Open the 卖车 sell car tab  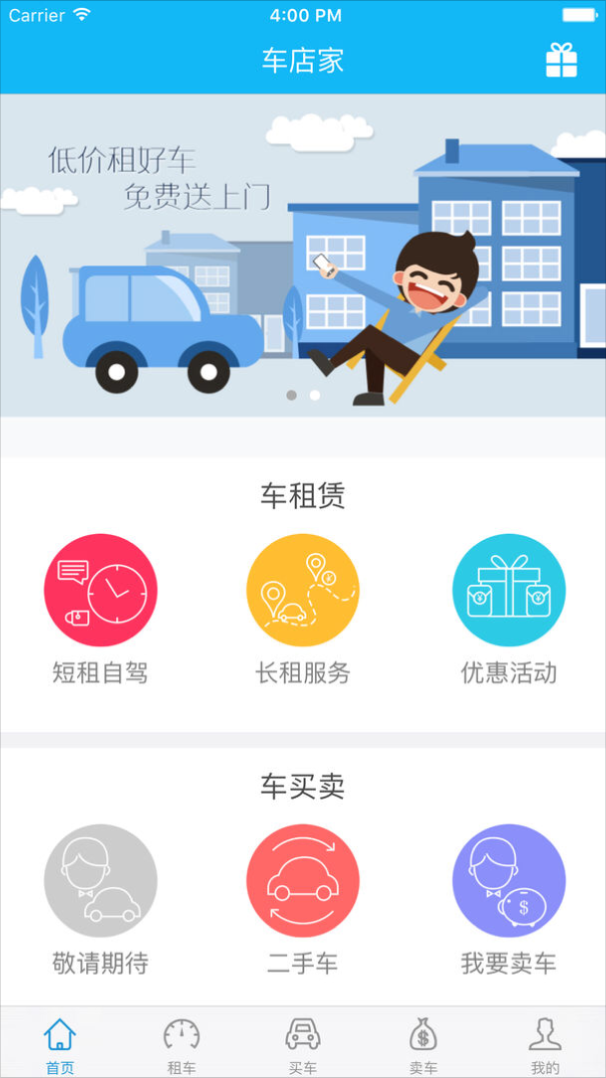coord(423,1044)
